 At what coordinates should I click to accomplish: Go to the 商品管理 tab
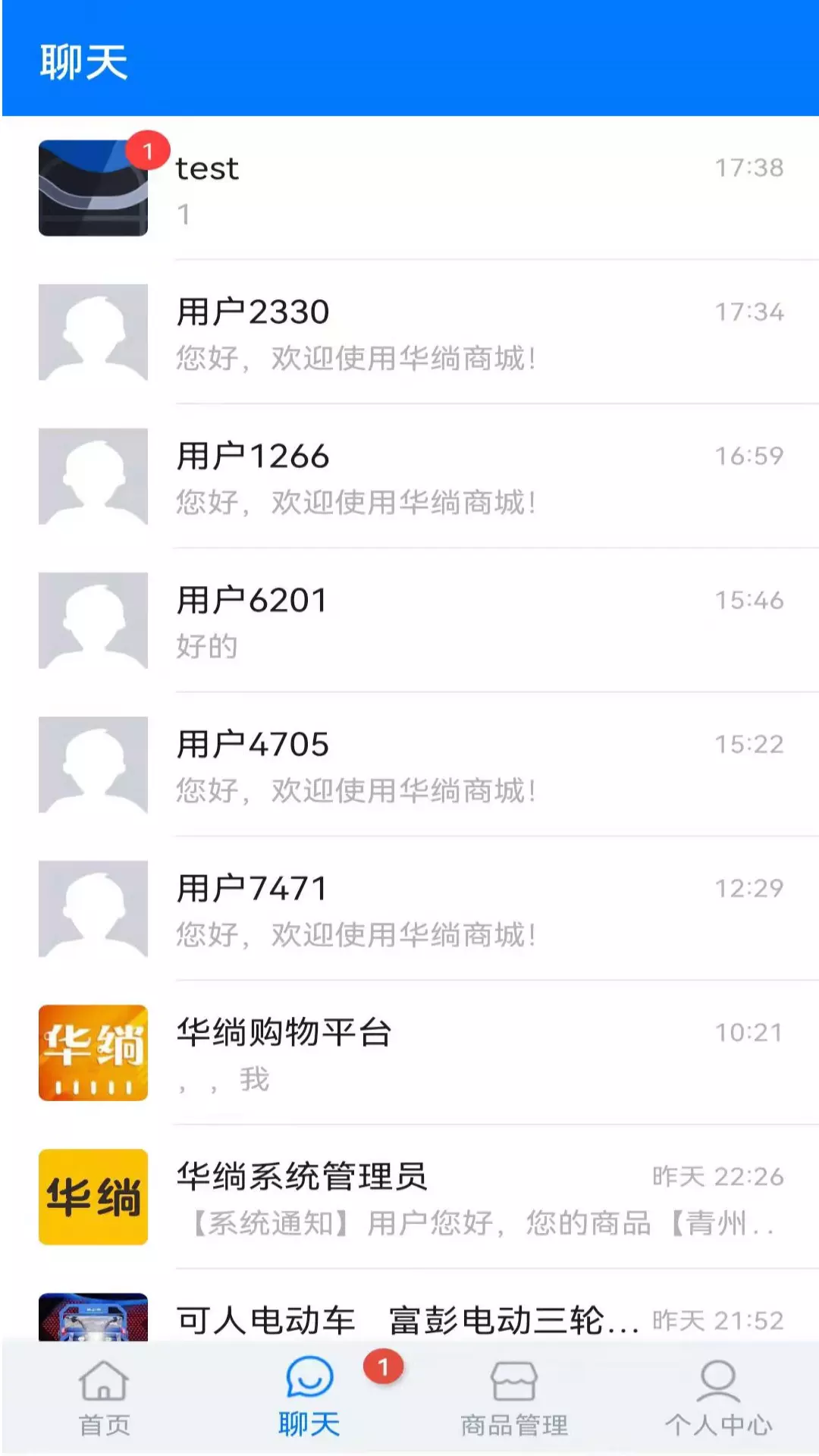(x=513, y=1398)
